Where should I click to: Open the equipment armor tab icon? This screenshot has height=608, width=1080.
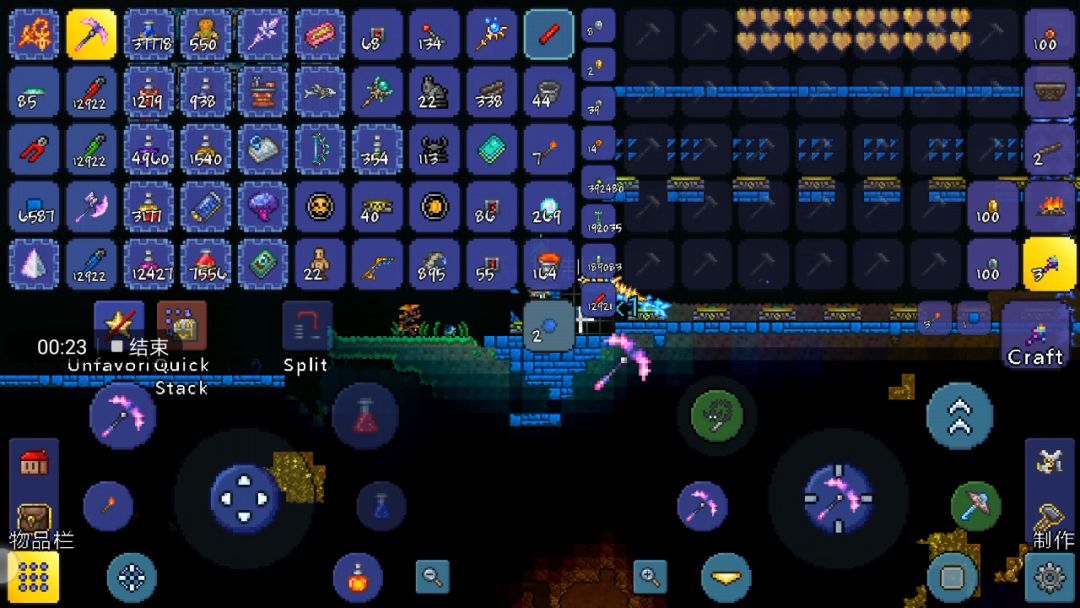[1050, 462]
